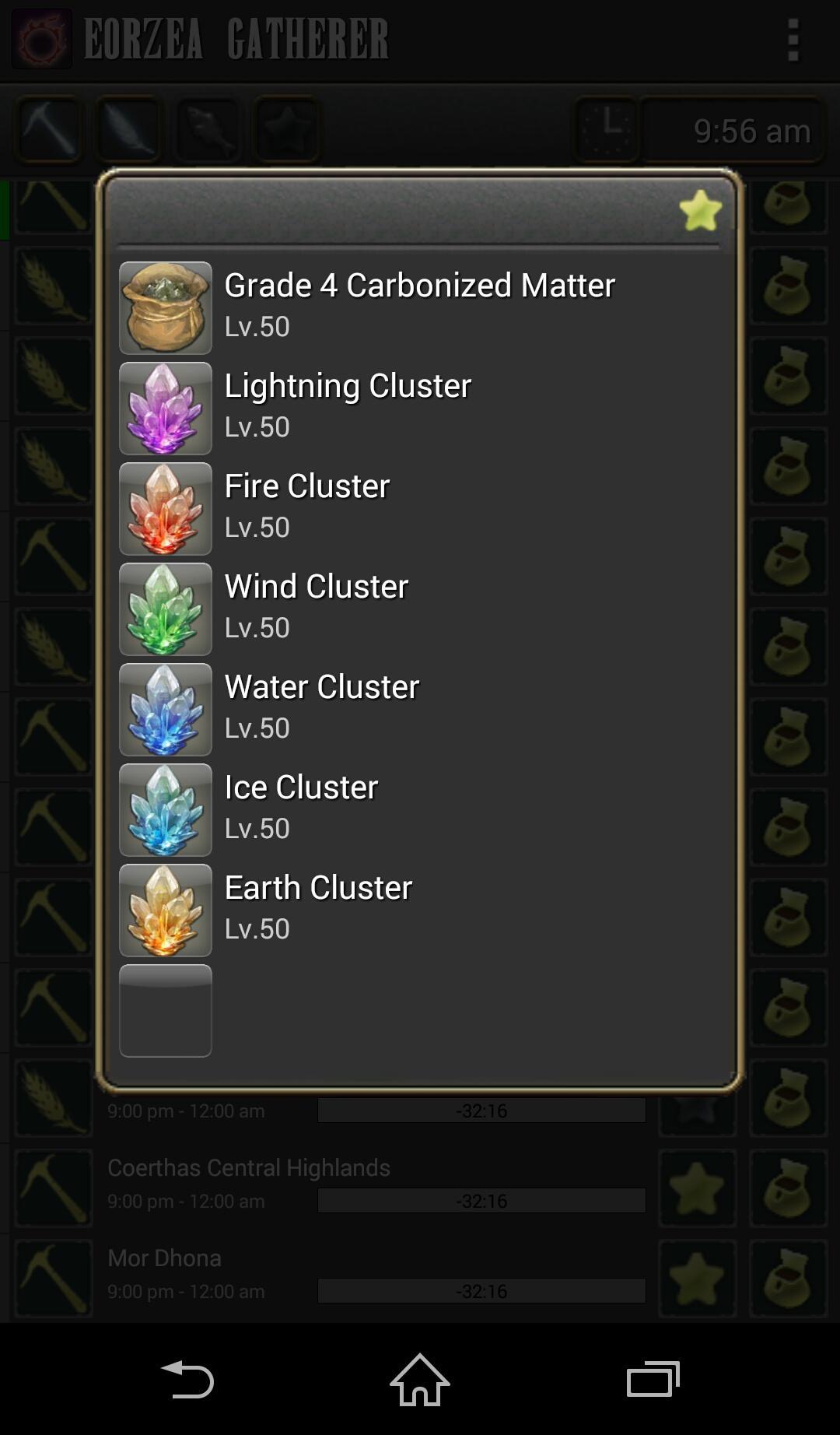This screenshot has height=1435, width=840.
Task: Tap the favorite star in dialog header
Action: pyautogui.click(x=700, y=211)
